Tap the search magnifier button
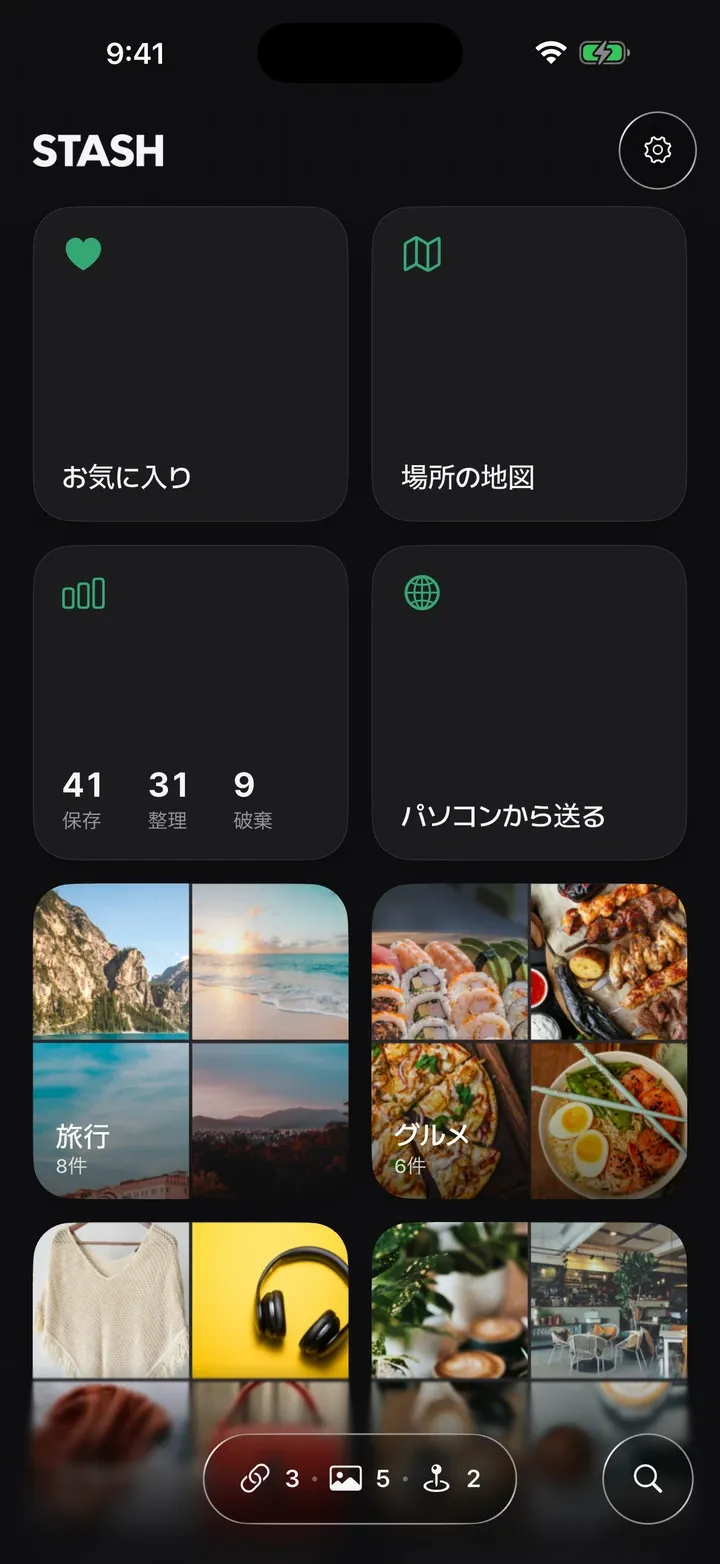The image size is (720, 1564). coord(648,1479)
